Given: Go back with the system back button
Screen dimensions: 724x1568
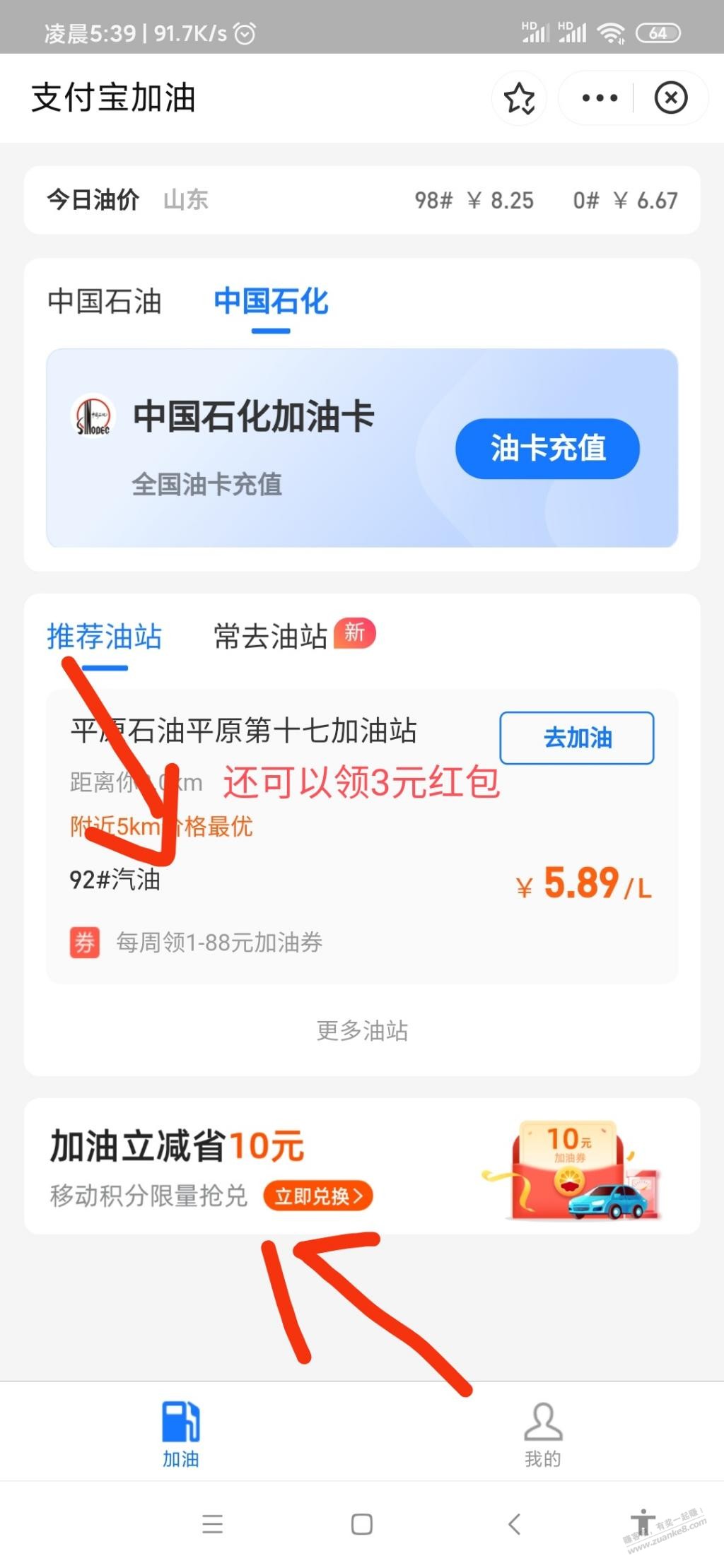Looking at the screenshot, I should pos(515,1524).
